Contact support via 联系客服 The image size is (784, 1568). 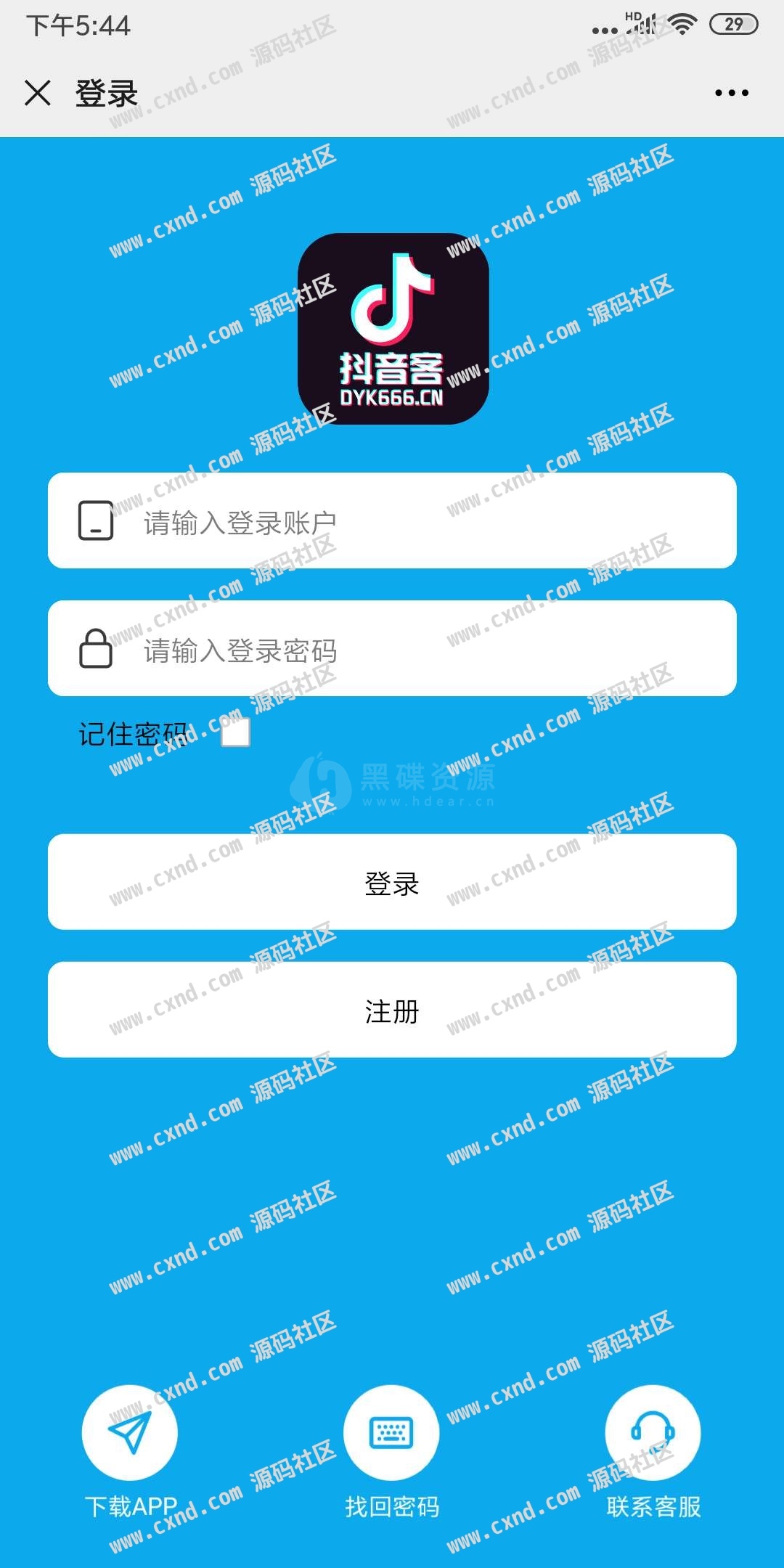tap(653, 1433)
